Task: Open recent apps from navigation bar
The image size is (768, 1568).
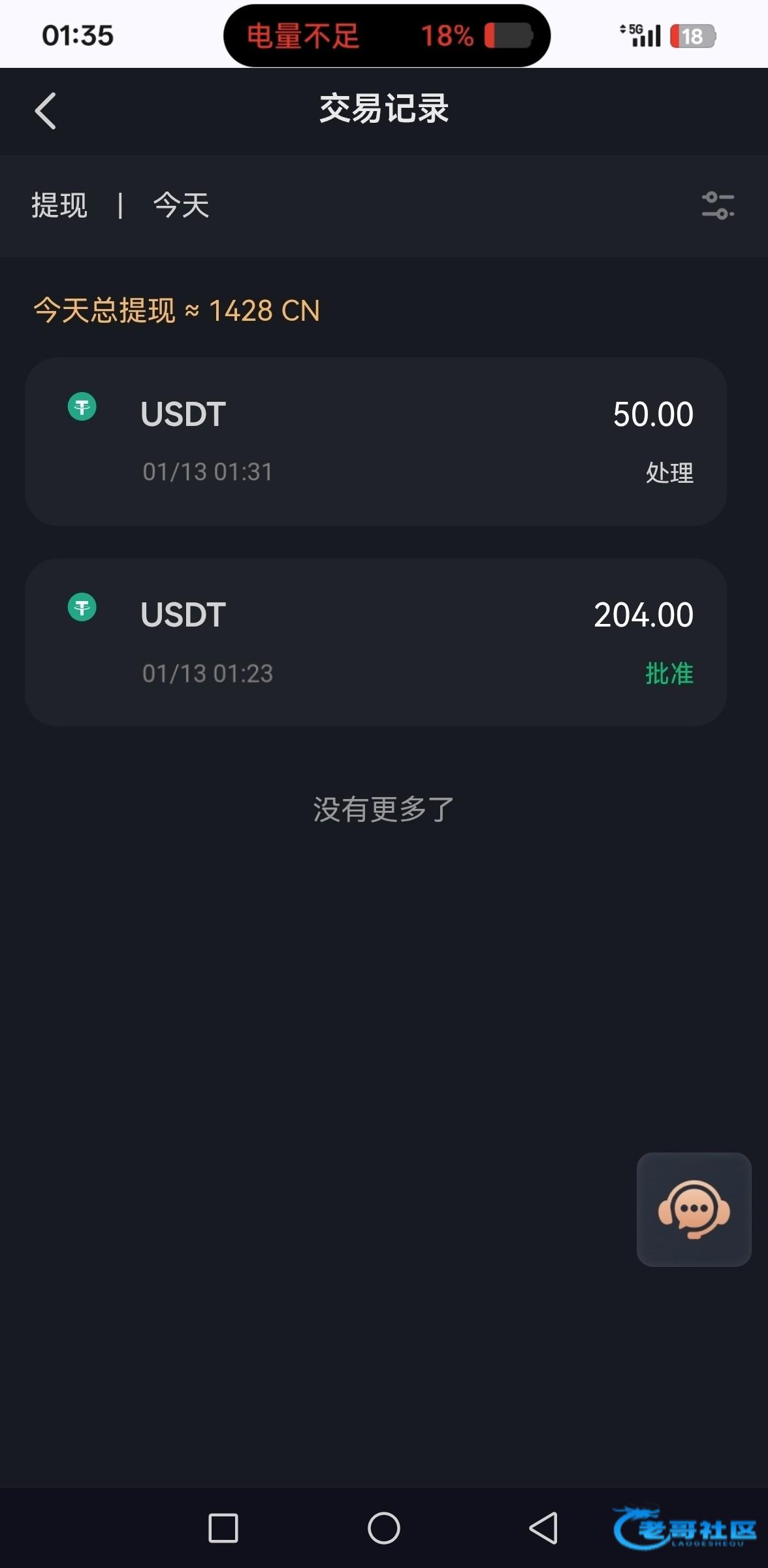Action: [x=223, y=1528]
